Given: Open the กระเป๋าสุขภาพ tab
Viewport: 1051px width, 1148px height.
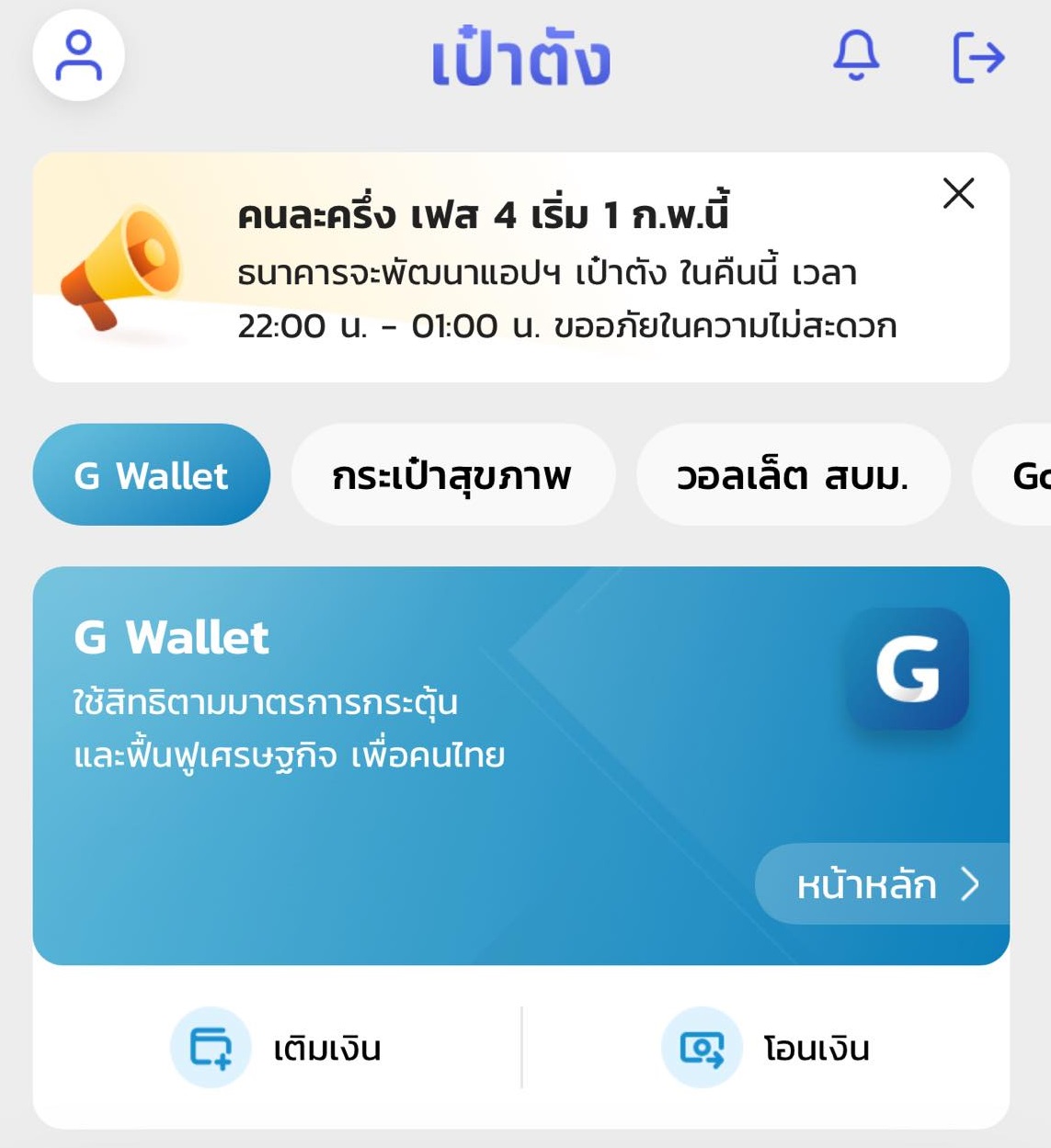Looking at the screenshot, I should [452, 474].
